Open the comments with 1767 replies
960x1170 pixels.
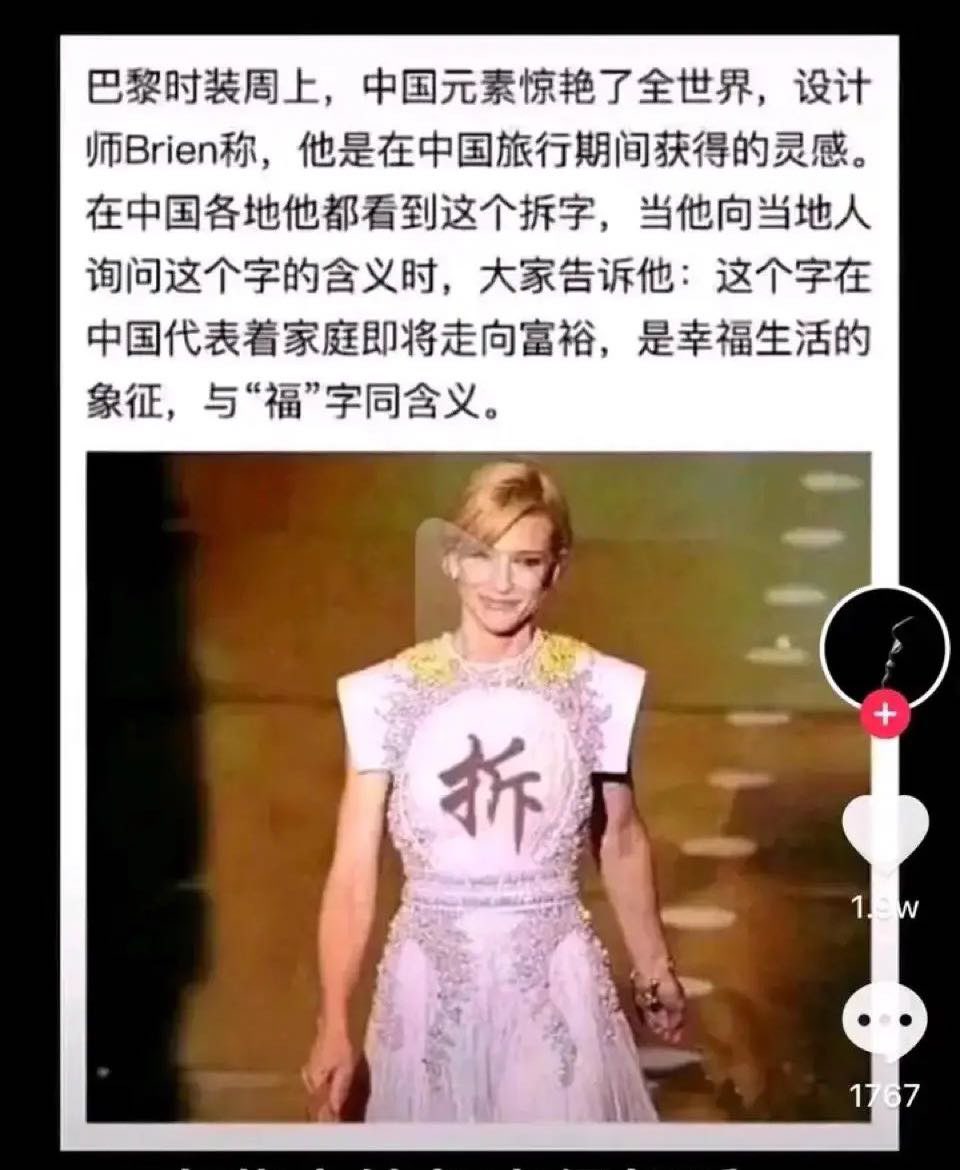(885, 1022)
